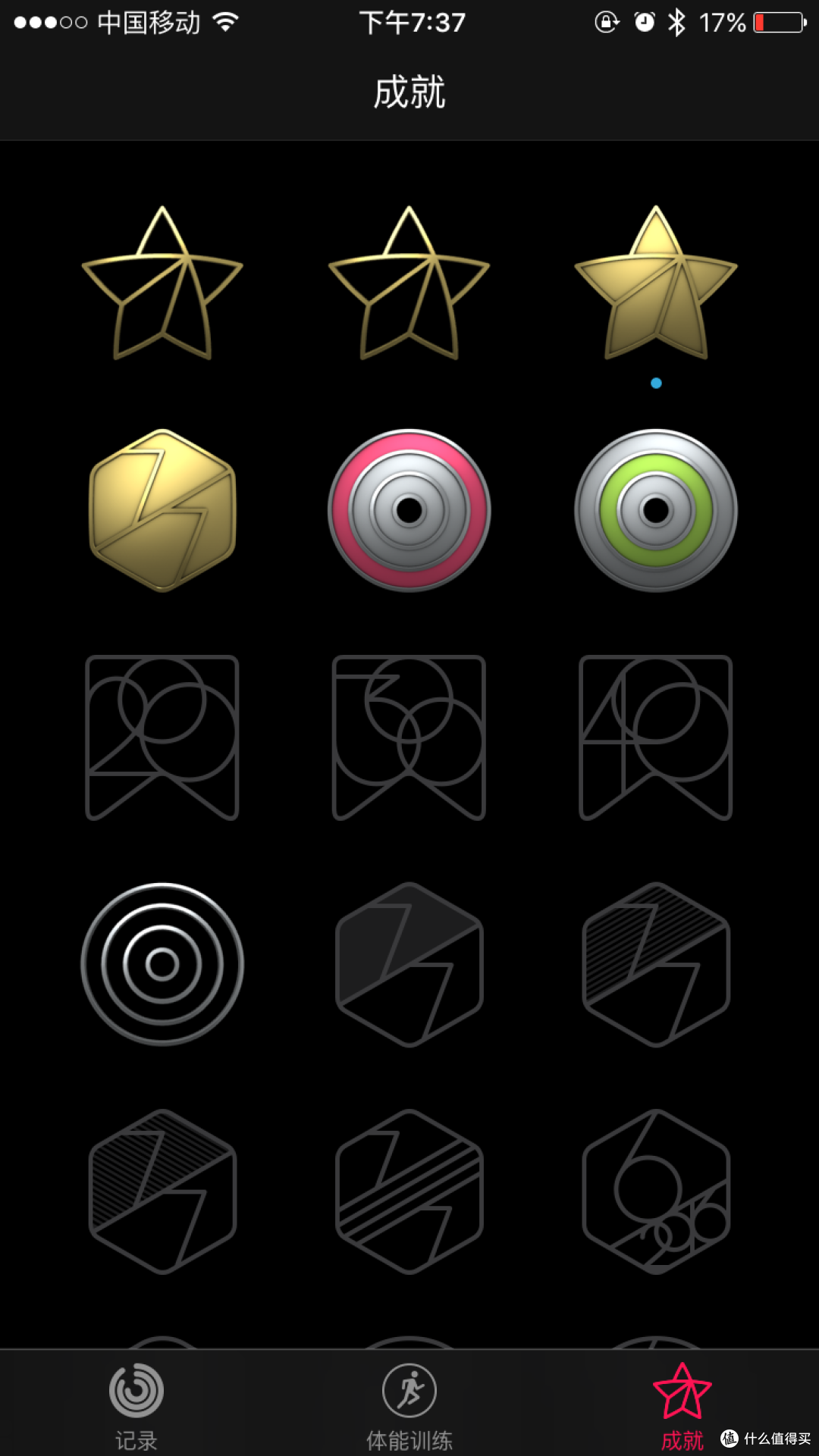The image size is (819, 1456).
Task: Open the gold hexagon lightning badge
Action: click(162, 510)
